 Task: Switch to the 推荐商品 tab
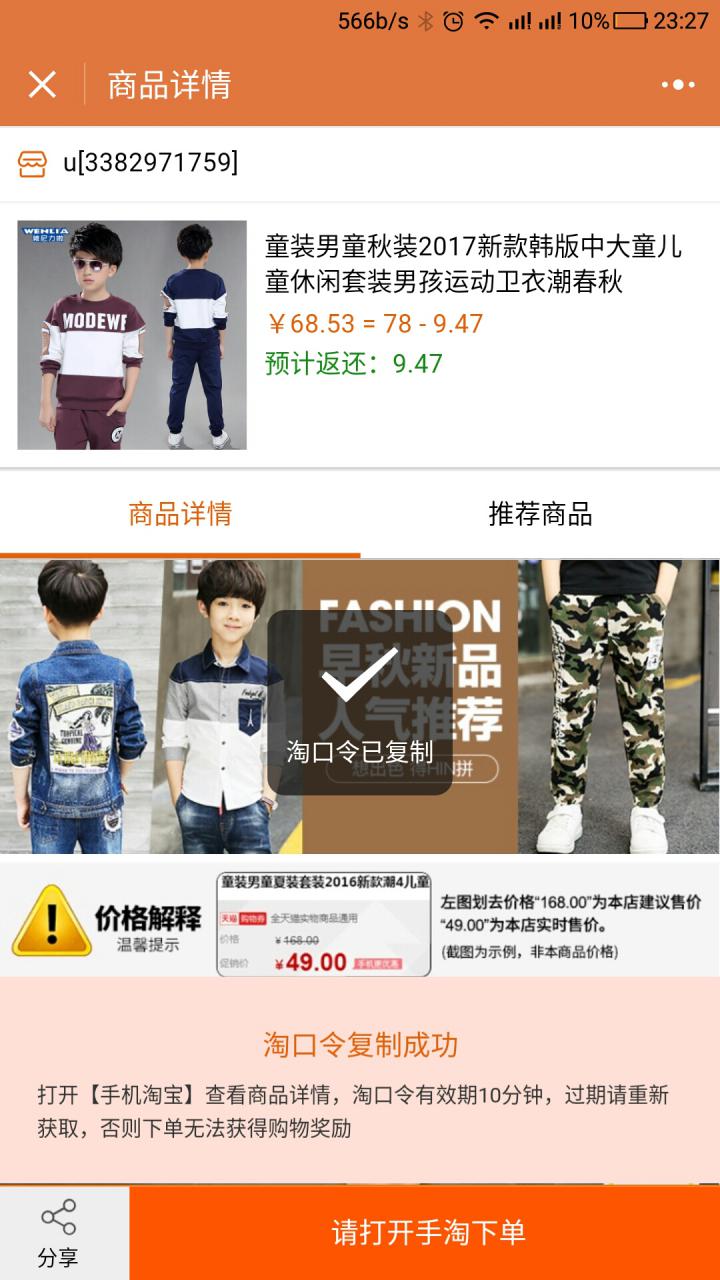pos(540,514)
